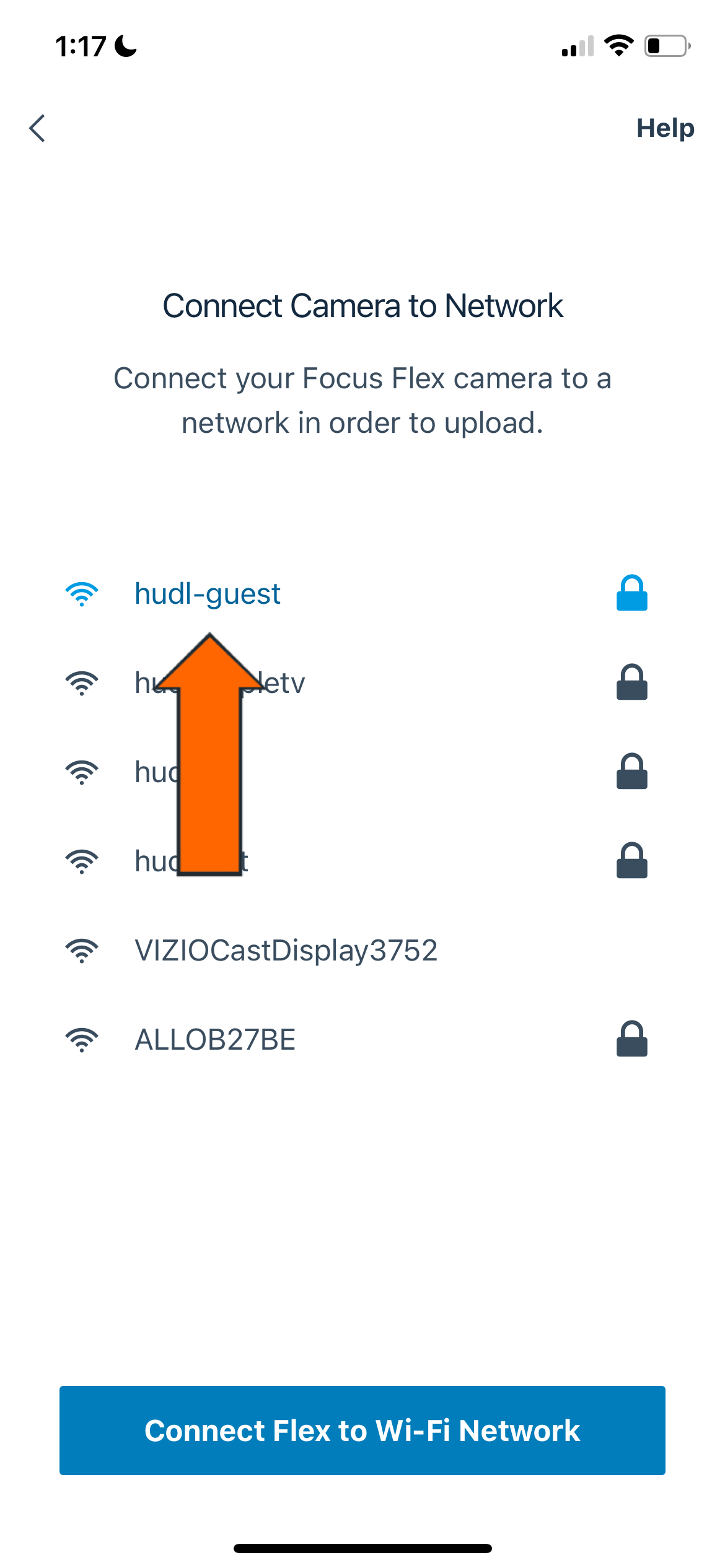This screenshot has width=725, height=1568.
Task: Tap the back chevron arrow
Action: pyautogui.click(x=37, y=128)
